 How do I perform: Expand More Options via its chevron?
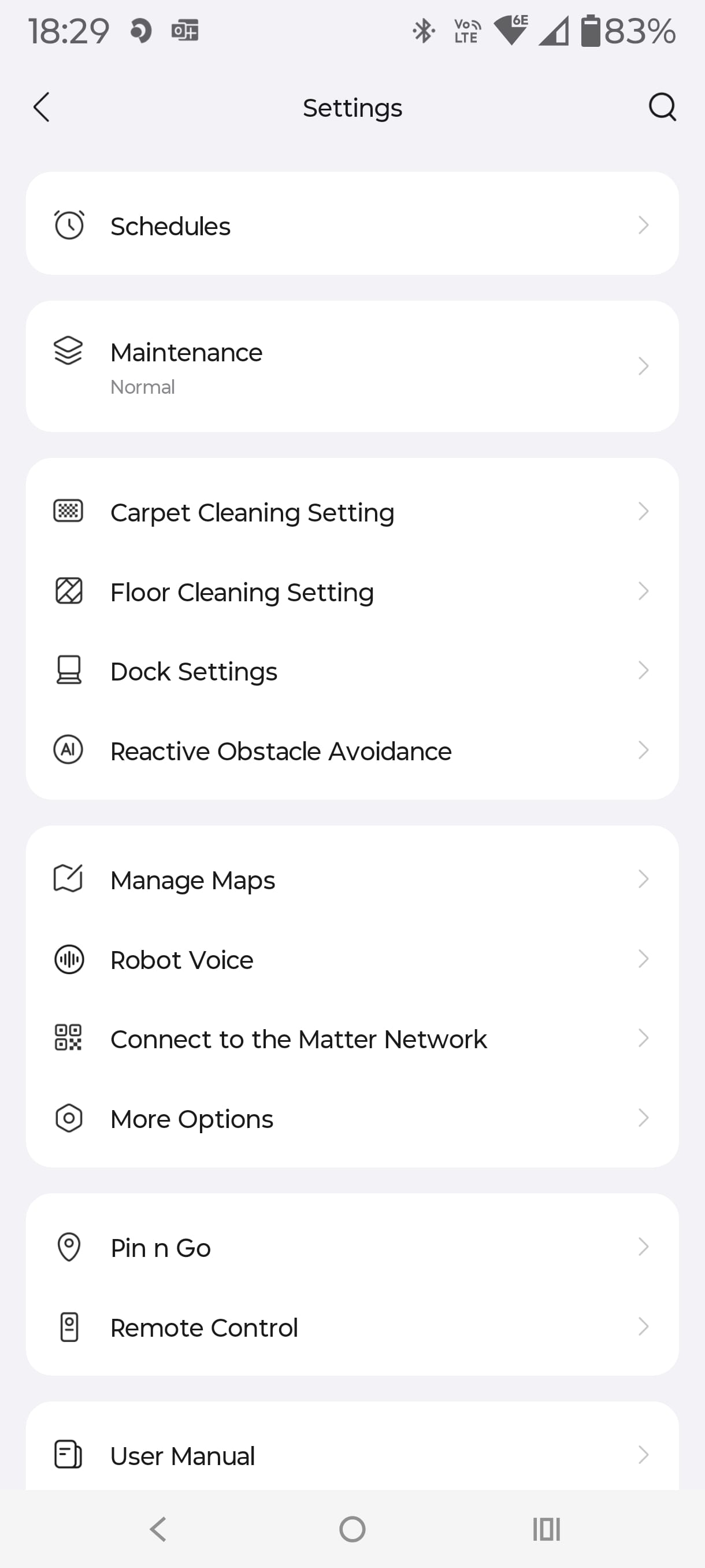[x=644, y=1118]
